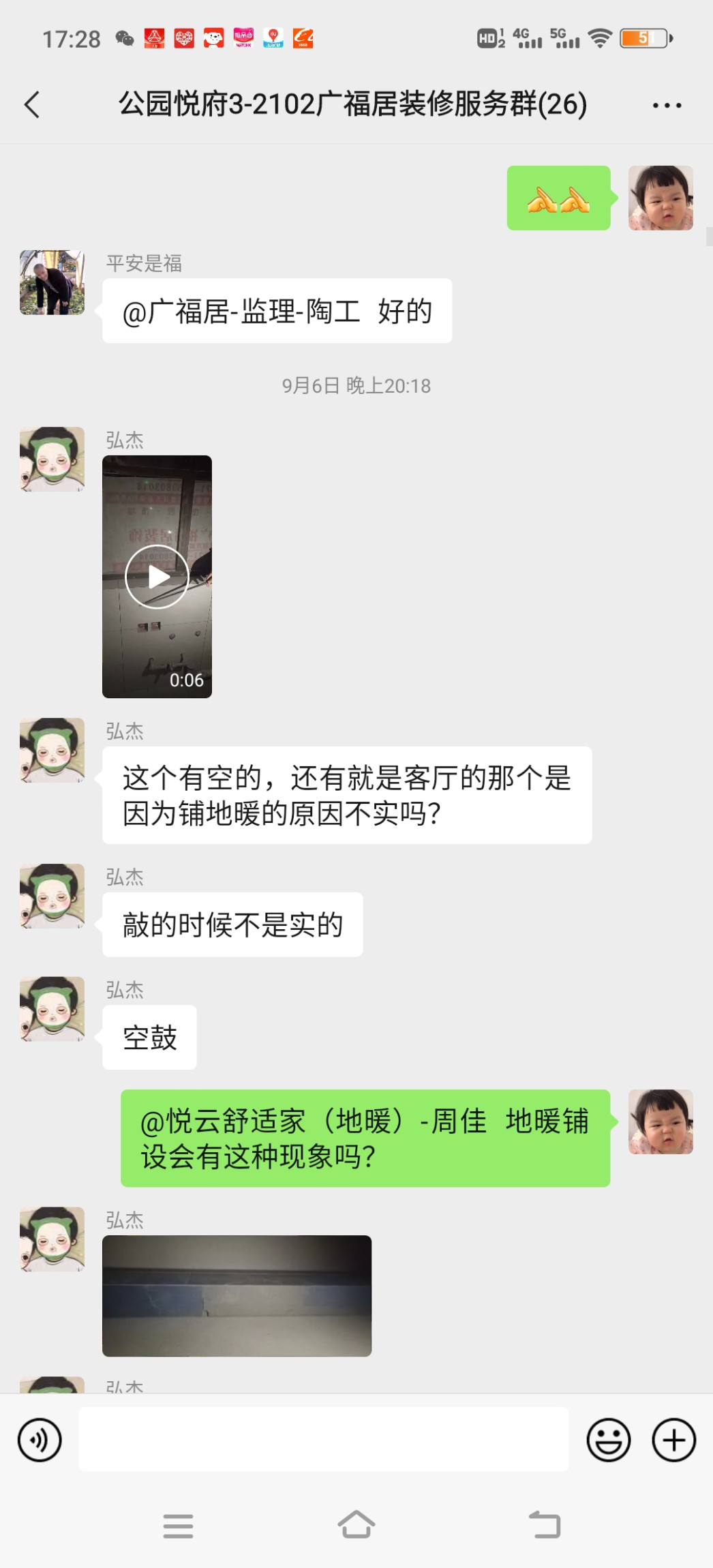This screenshot has height=1568, width=713.
Task: Switch to voice message input
Action: point(40,1440)
